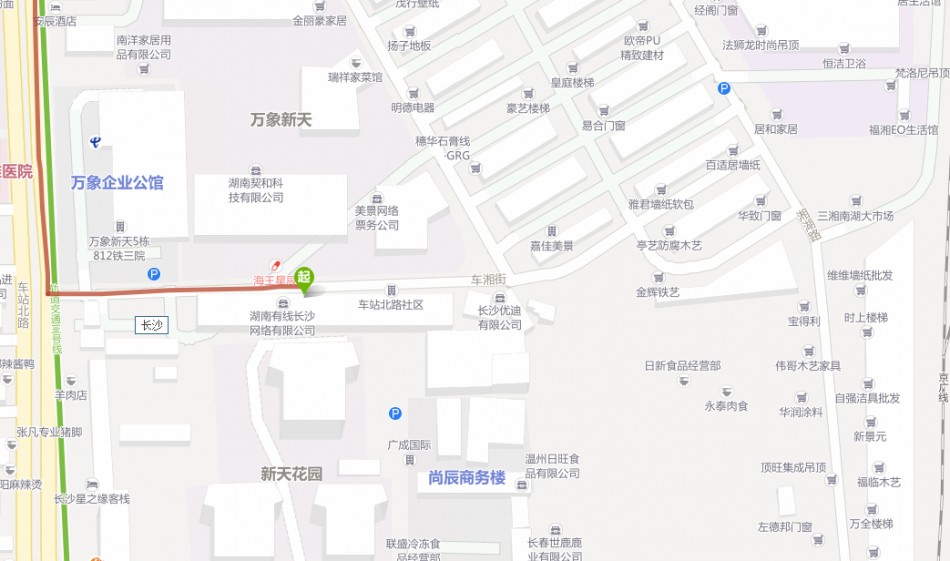Open the 万象企业公馆 place label
The height and width of the screenshot is (561, 950).
pyautogui.click(x=117, y=183)
